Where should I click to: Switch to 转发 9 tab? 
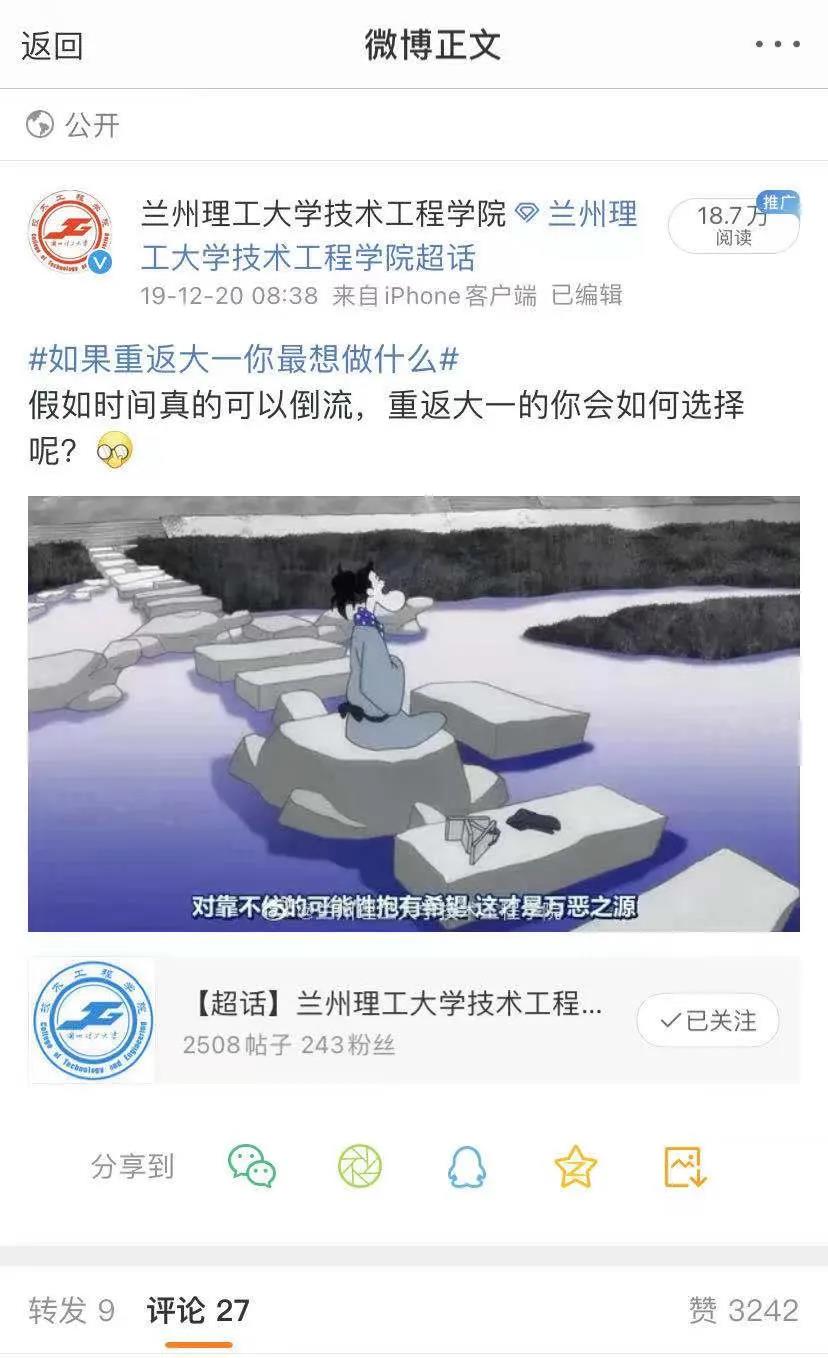click(71, 1310)
